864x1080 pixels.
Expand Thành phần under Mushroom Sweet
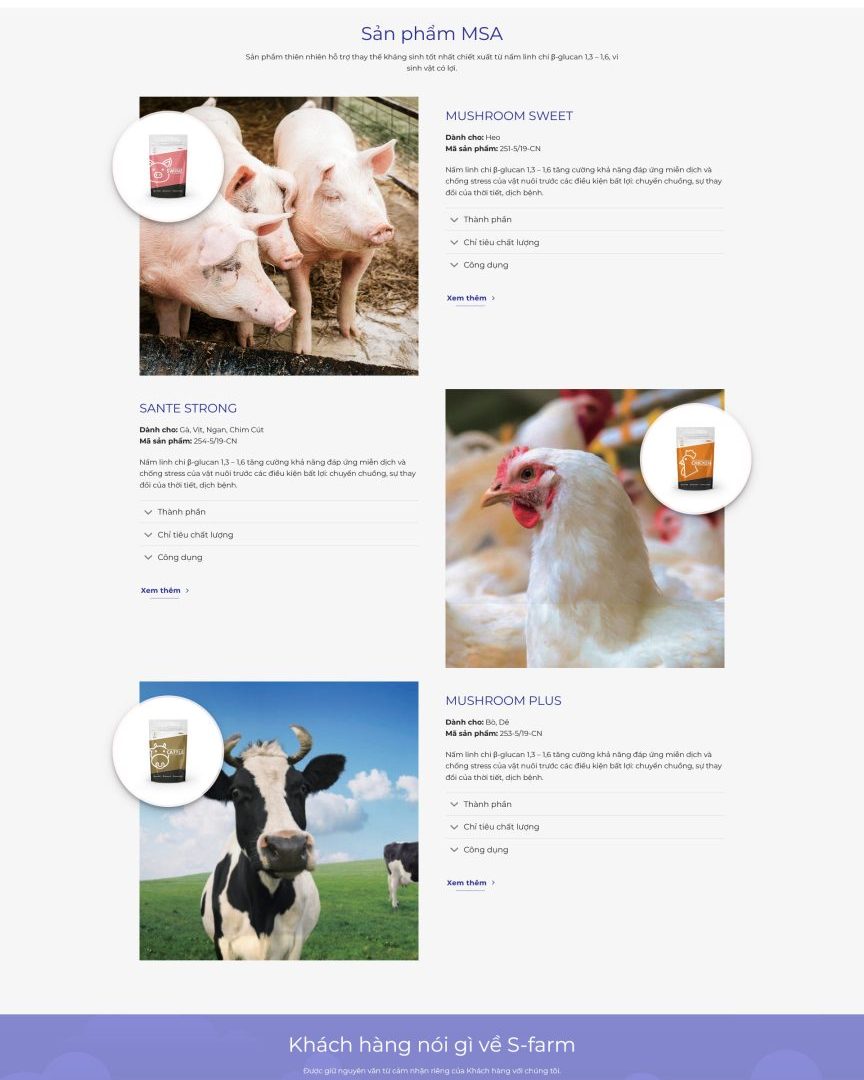487,219
